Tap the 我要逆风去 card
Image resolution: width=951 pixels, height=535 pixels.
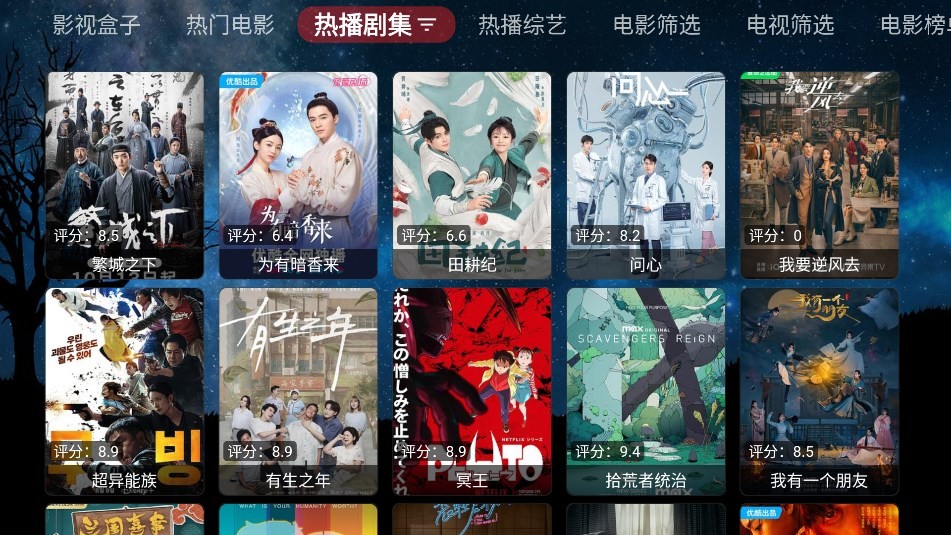click(x=819, y=175)
